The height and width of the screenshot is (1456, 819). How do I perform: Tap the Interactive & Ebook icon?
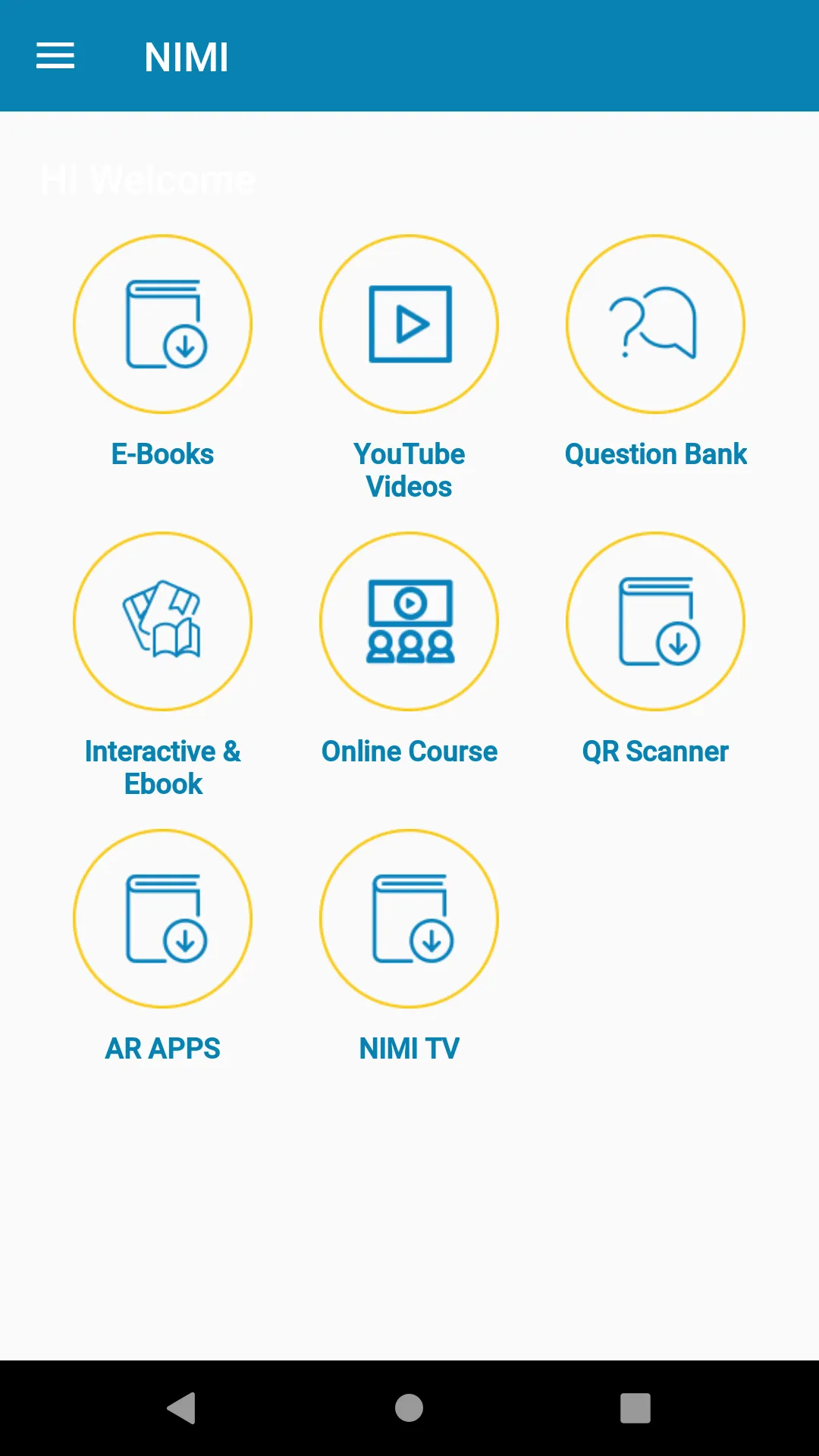tap(163, 622)
